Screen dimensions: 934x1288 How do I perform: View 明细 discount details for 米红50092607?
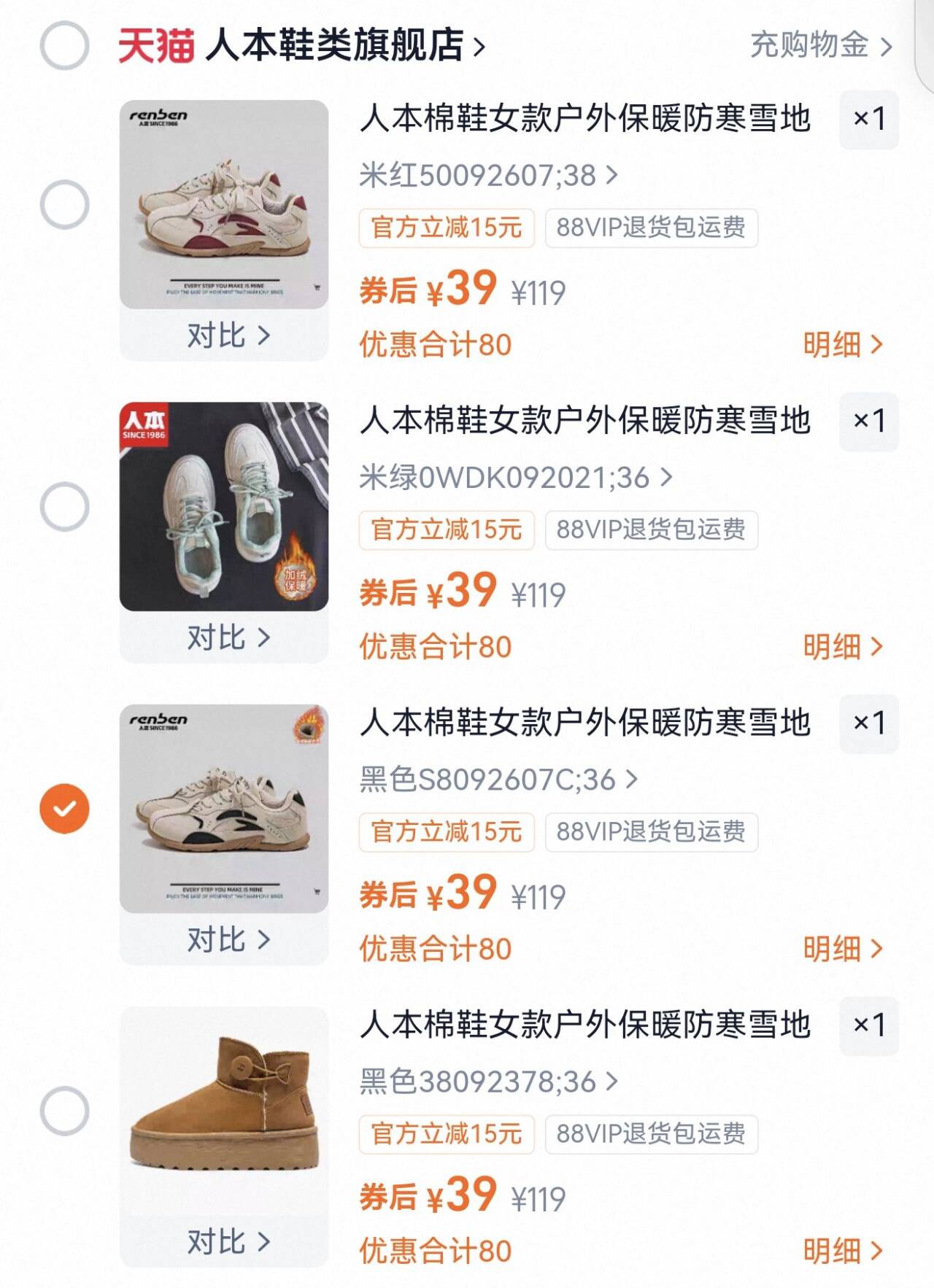pos(843,344)
